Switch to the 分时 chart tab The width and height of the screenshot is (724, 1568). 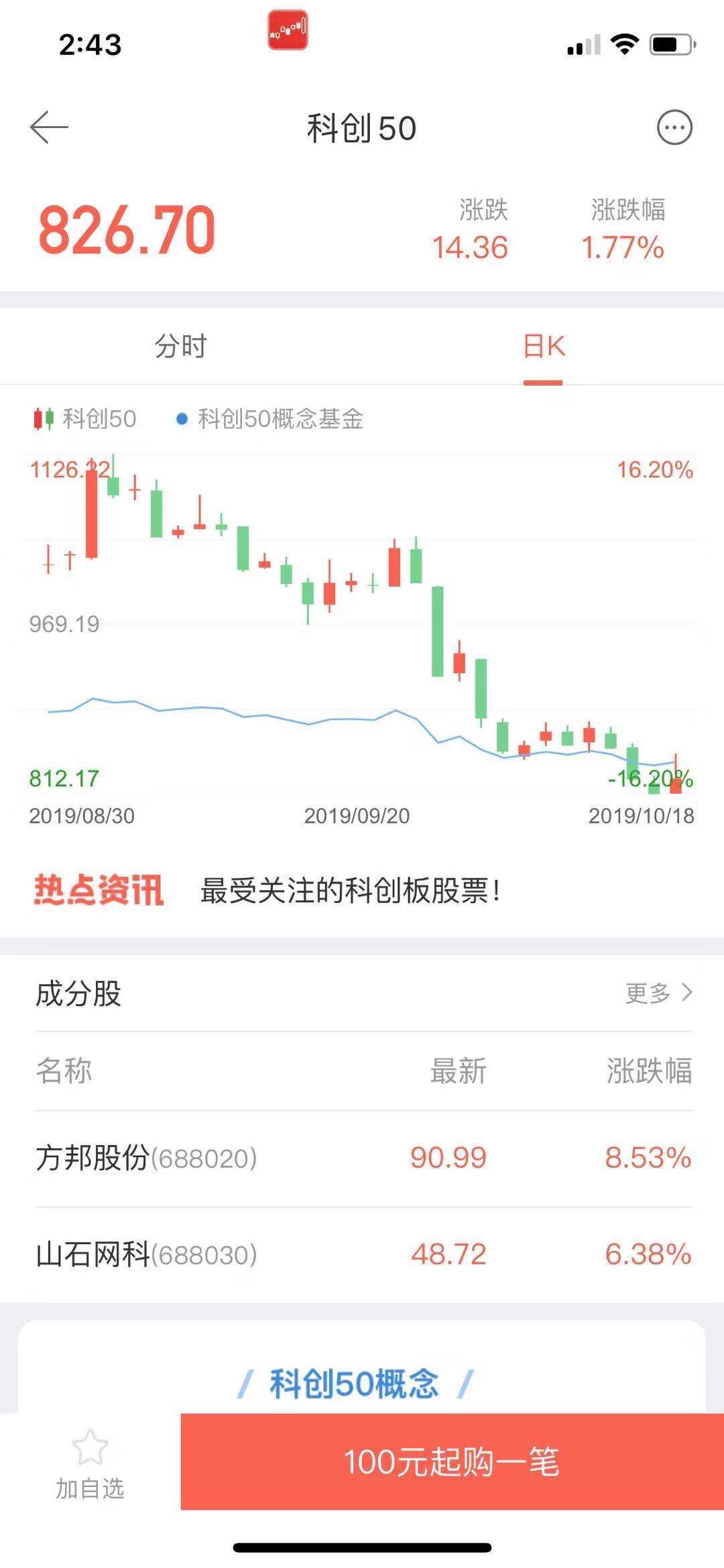click(x=181, y=347)
